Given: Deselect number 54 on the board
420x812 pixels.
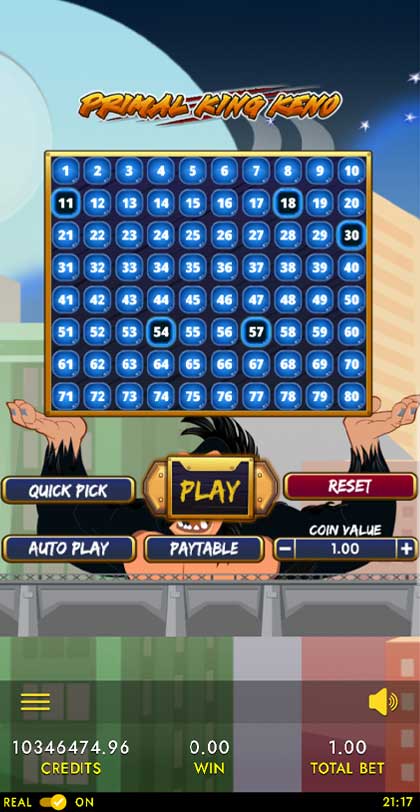Looking at the screenshot, I should click(161, 332).
